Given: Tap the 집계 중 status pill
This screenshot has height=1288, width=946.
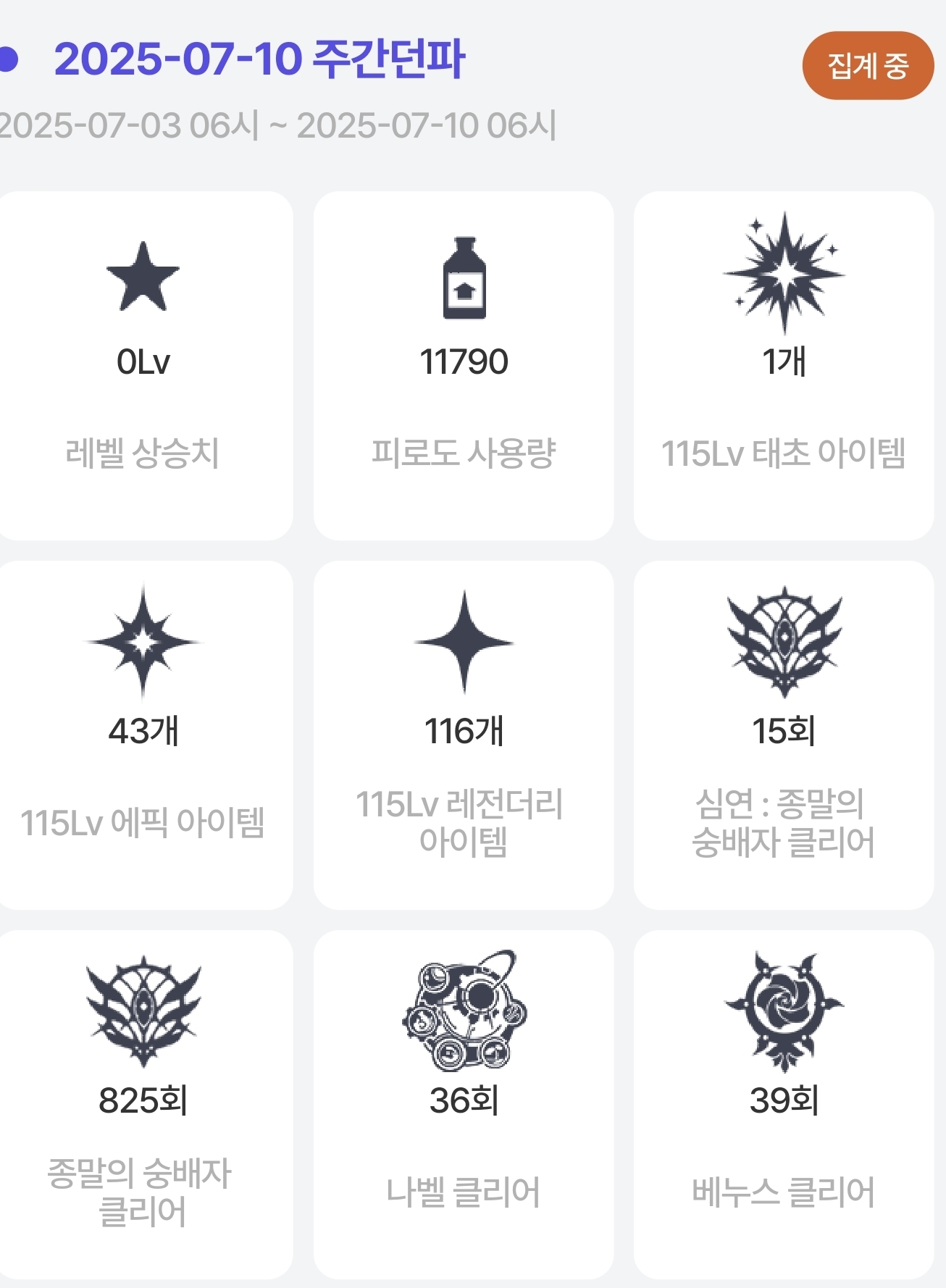Looking at the screenshot, I should click(867, 66).
